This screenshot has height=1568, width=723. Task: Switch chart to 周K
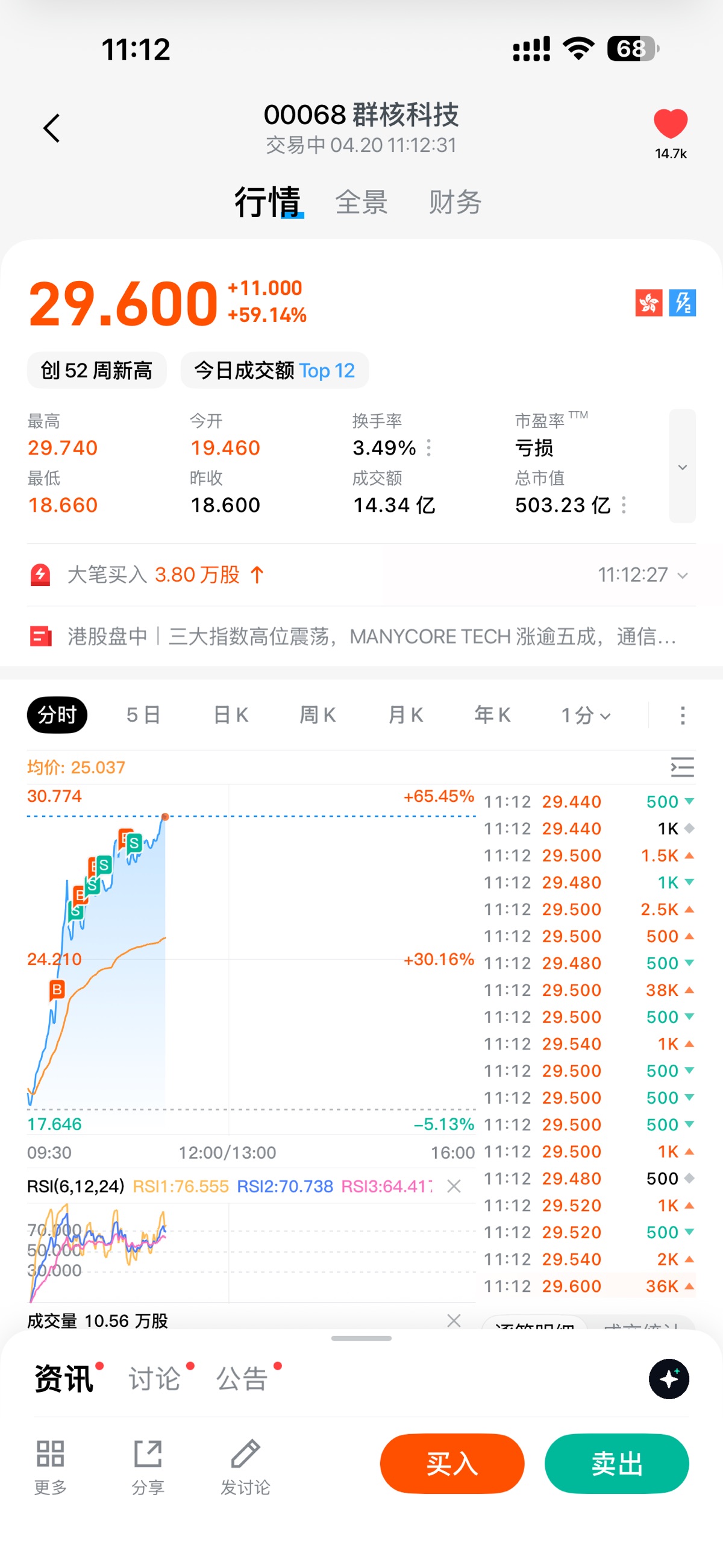pyautogui.click(x=318, y=714)
